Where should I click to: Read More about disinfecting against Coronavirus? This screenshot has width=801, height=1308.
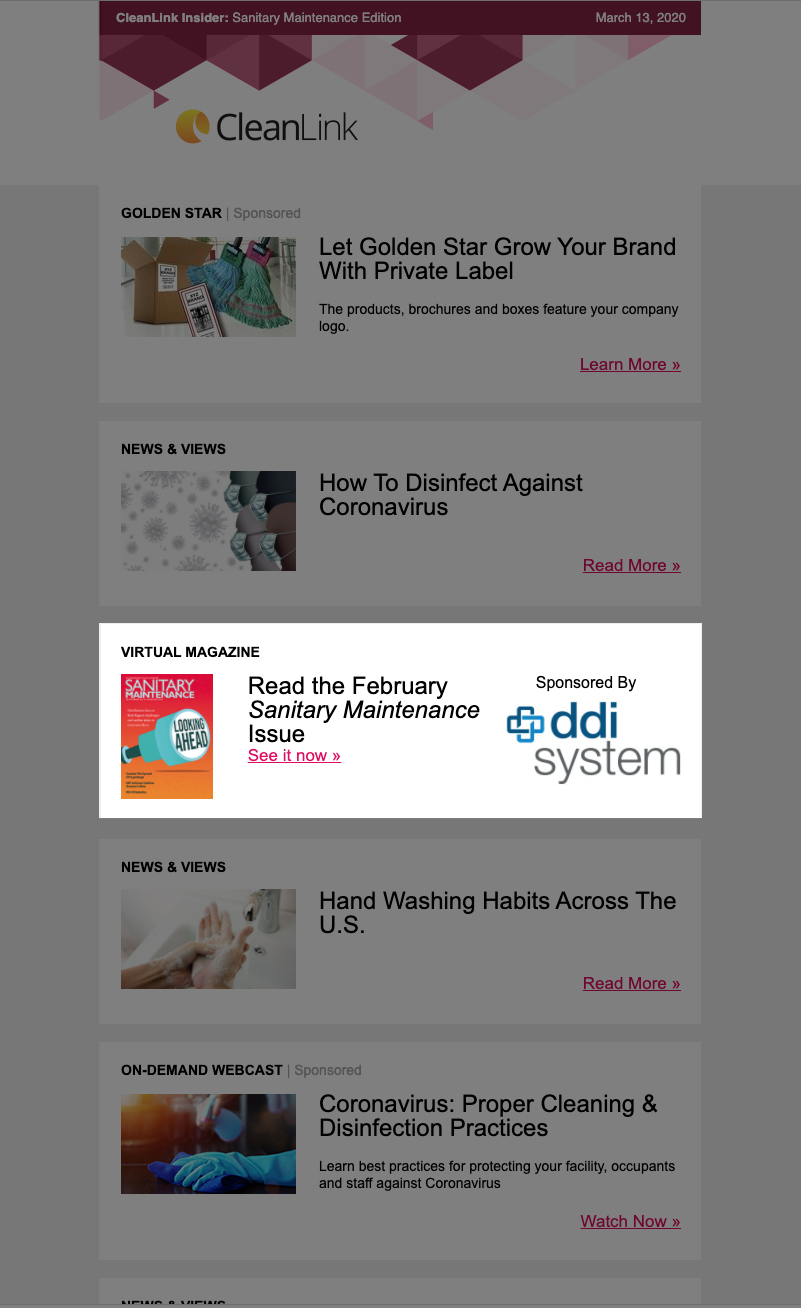(631, 565)
